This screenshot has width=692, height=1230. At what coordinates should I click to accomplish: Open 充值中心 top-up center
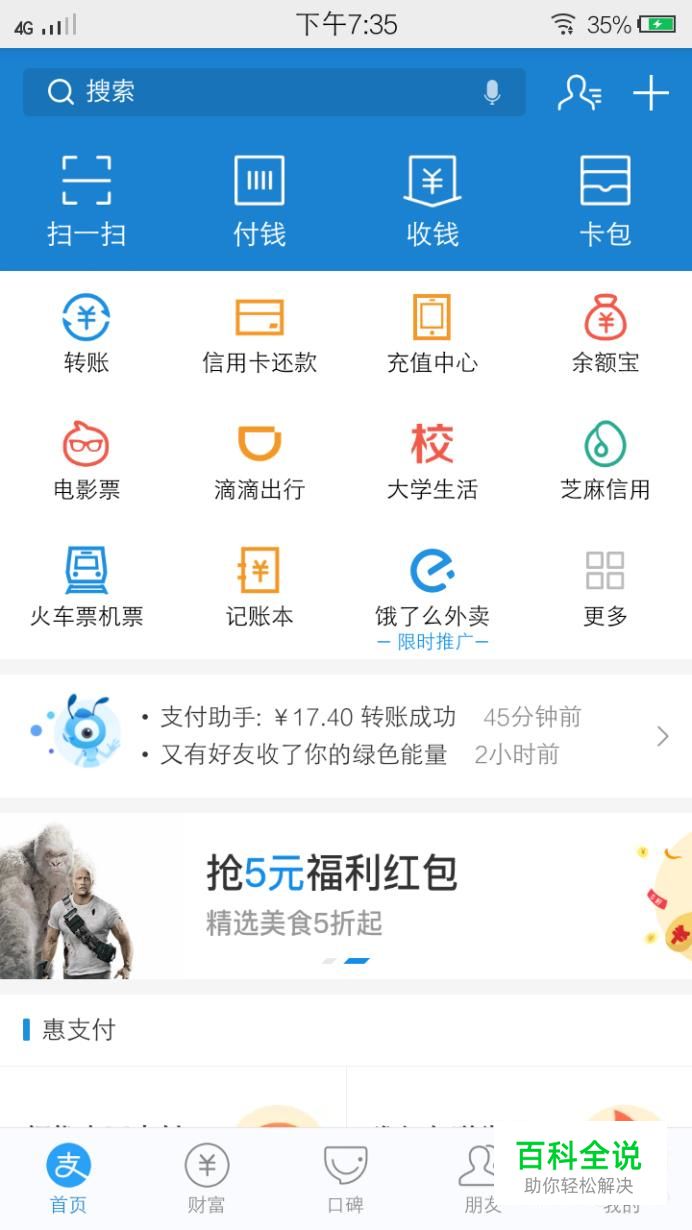coord(432,334)
